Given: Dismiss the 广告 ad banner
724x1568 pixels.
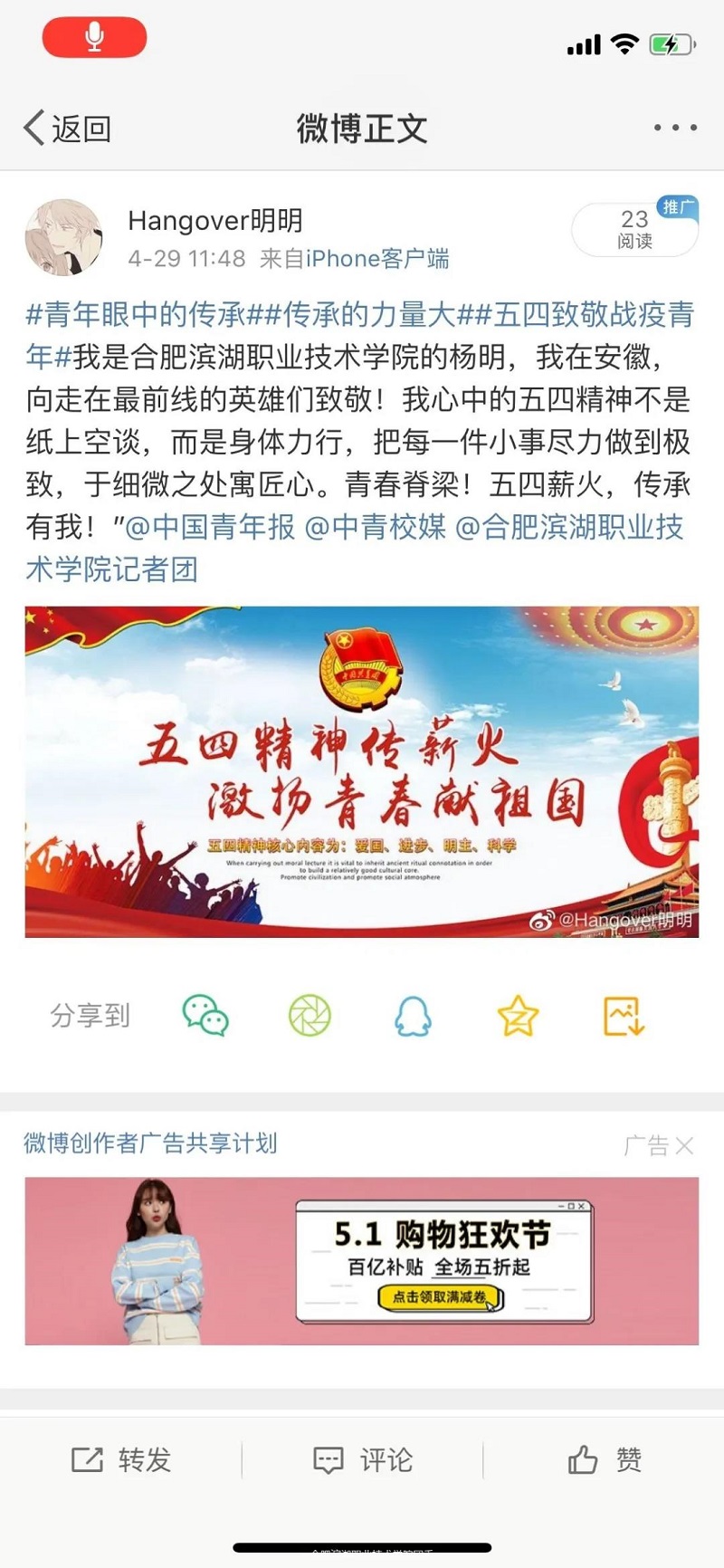Looking at the screenshot, I should point(684,1146).
